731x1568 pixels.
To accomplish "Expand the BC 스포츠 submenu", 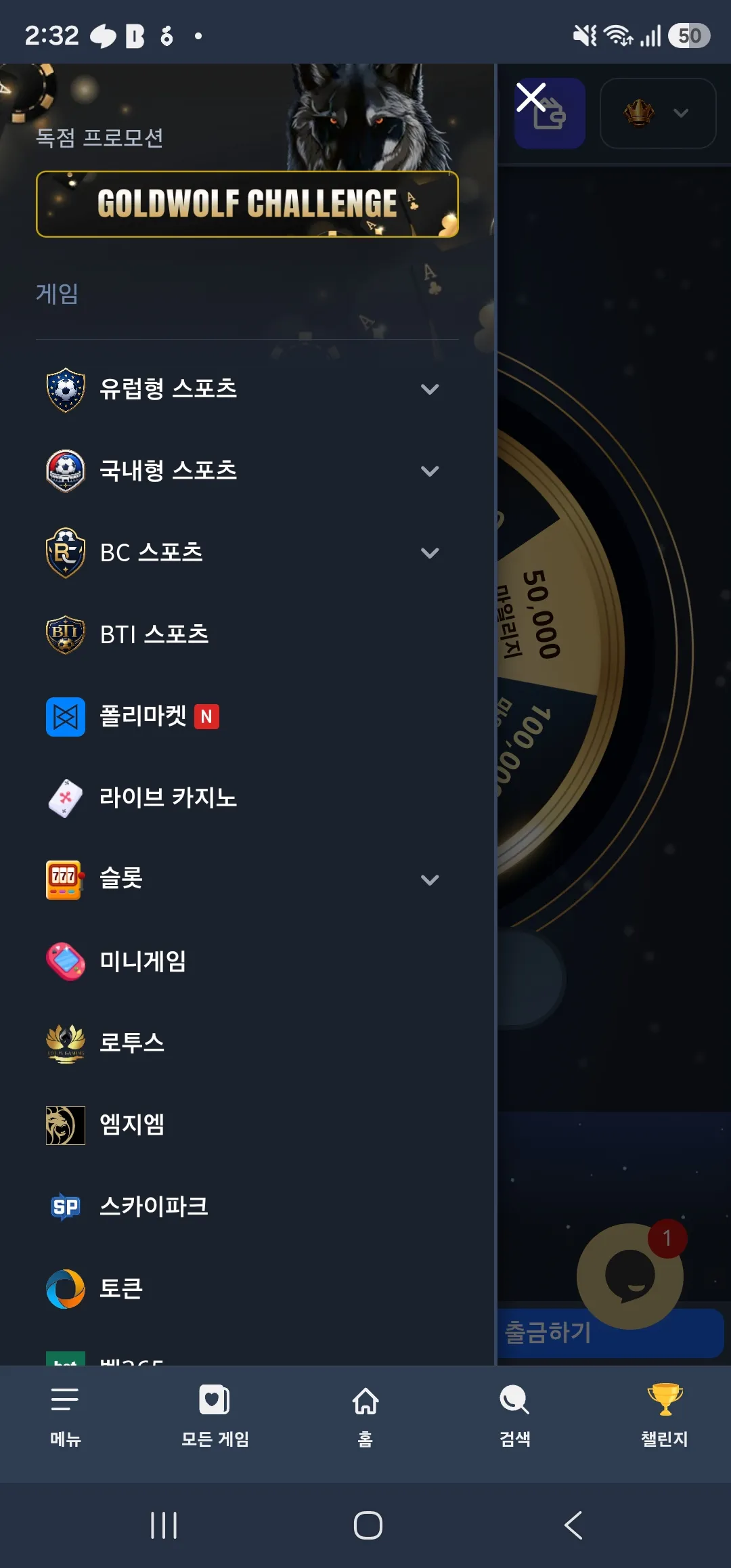I will coord(430,553).
